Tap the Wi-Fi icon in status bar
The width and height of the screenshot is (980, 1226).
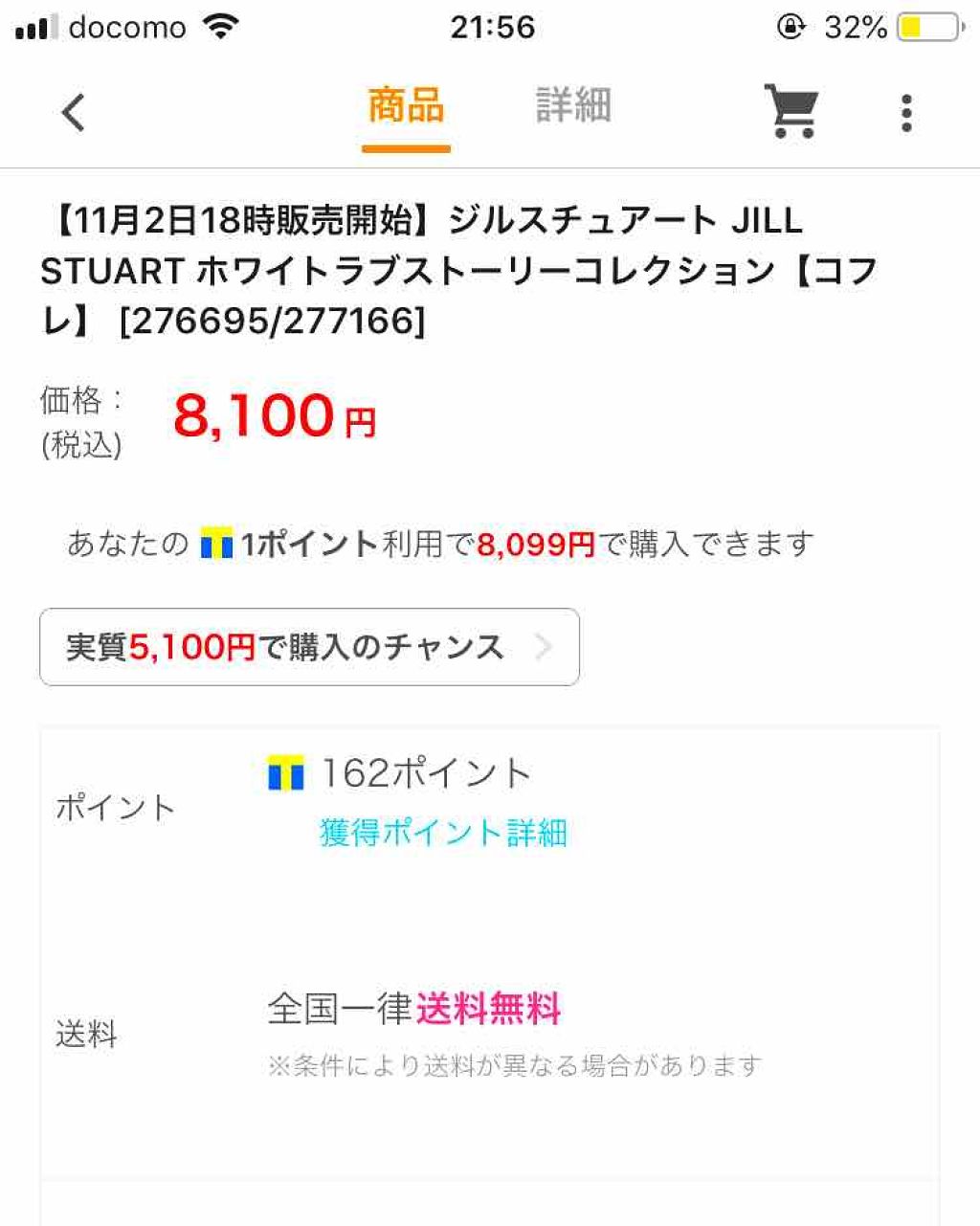pos(222,26)
